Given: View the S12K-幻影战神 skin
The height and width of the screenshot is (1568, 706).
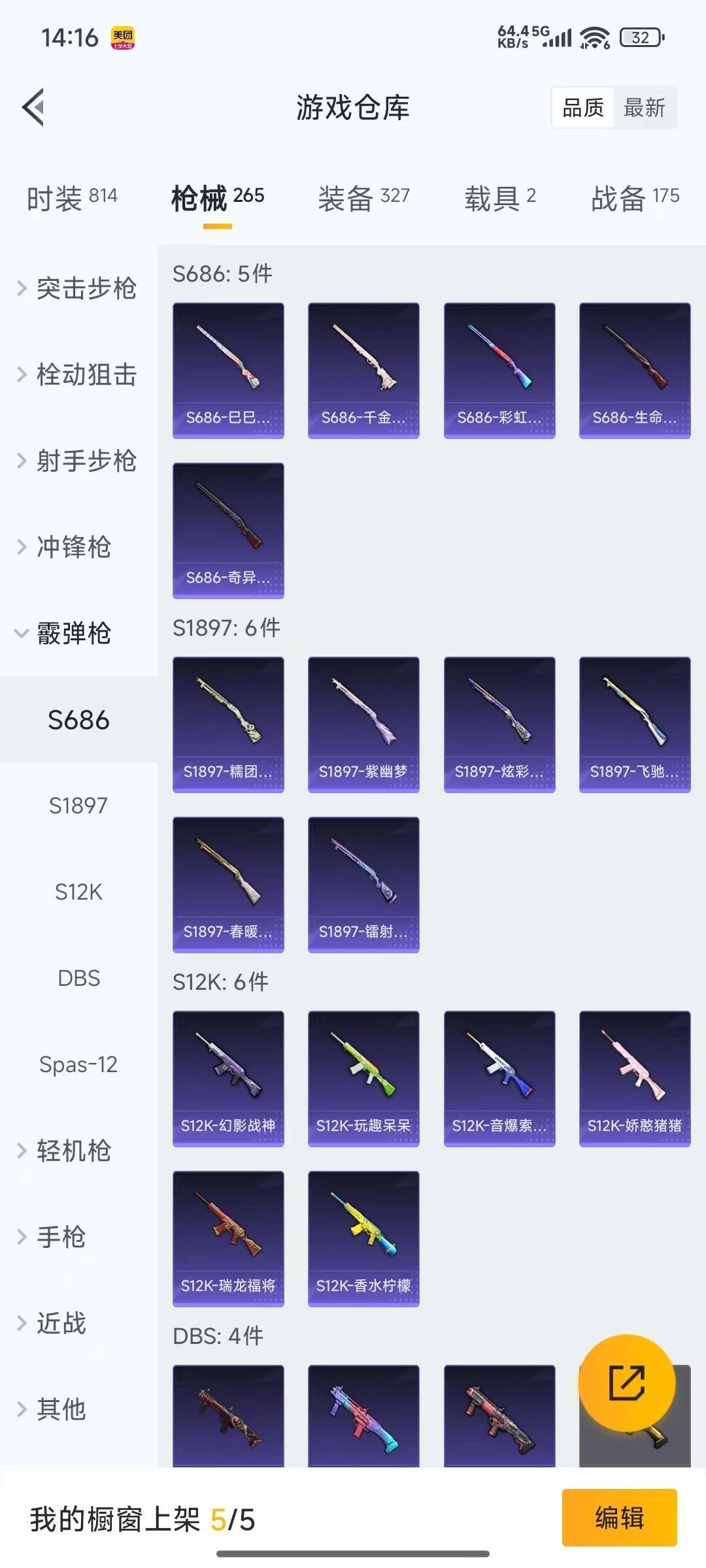Looking at the screenshot, I should [228, 1078].
